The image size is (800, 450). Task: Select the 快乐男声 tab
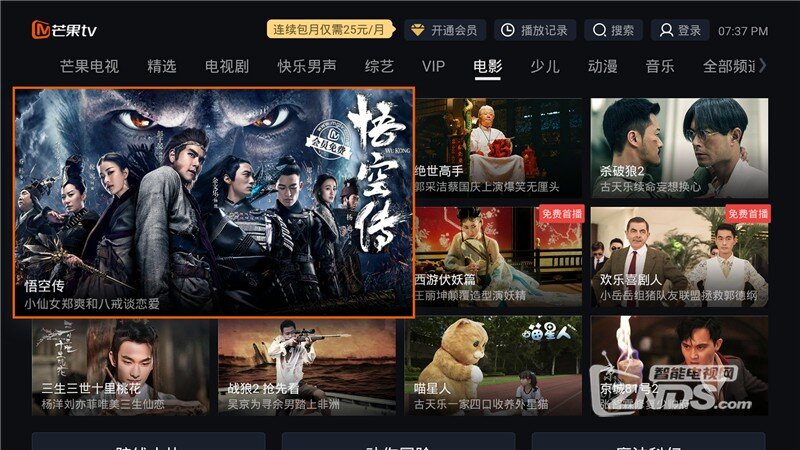point(307,67)
